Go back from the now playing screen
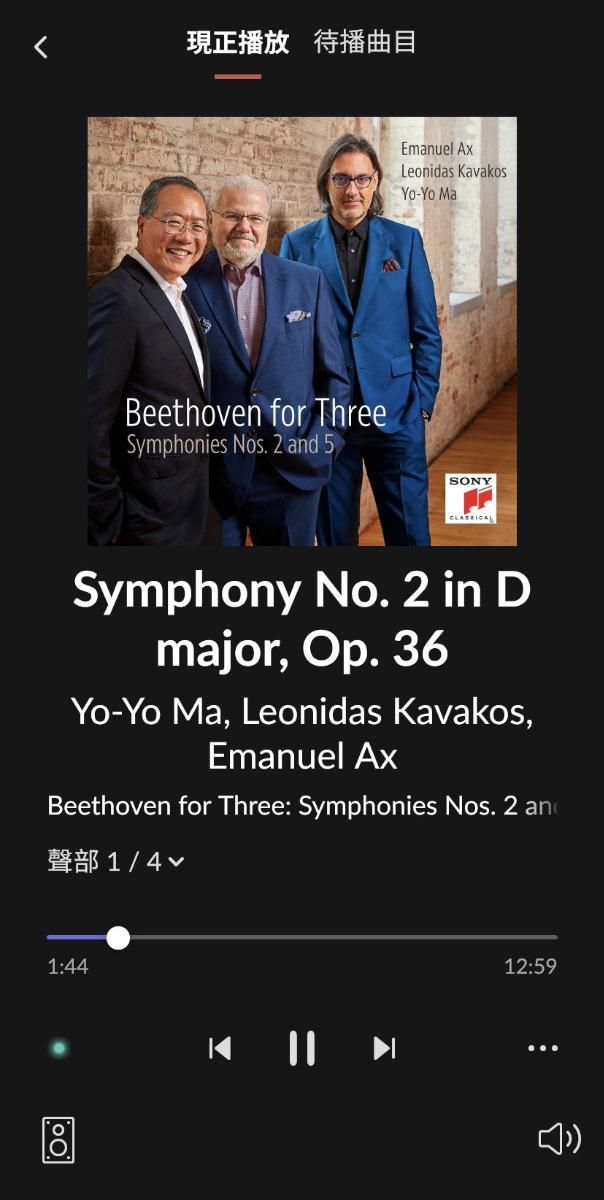 pyautogui.click(x=41, y=46)
